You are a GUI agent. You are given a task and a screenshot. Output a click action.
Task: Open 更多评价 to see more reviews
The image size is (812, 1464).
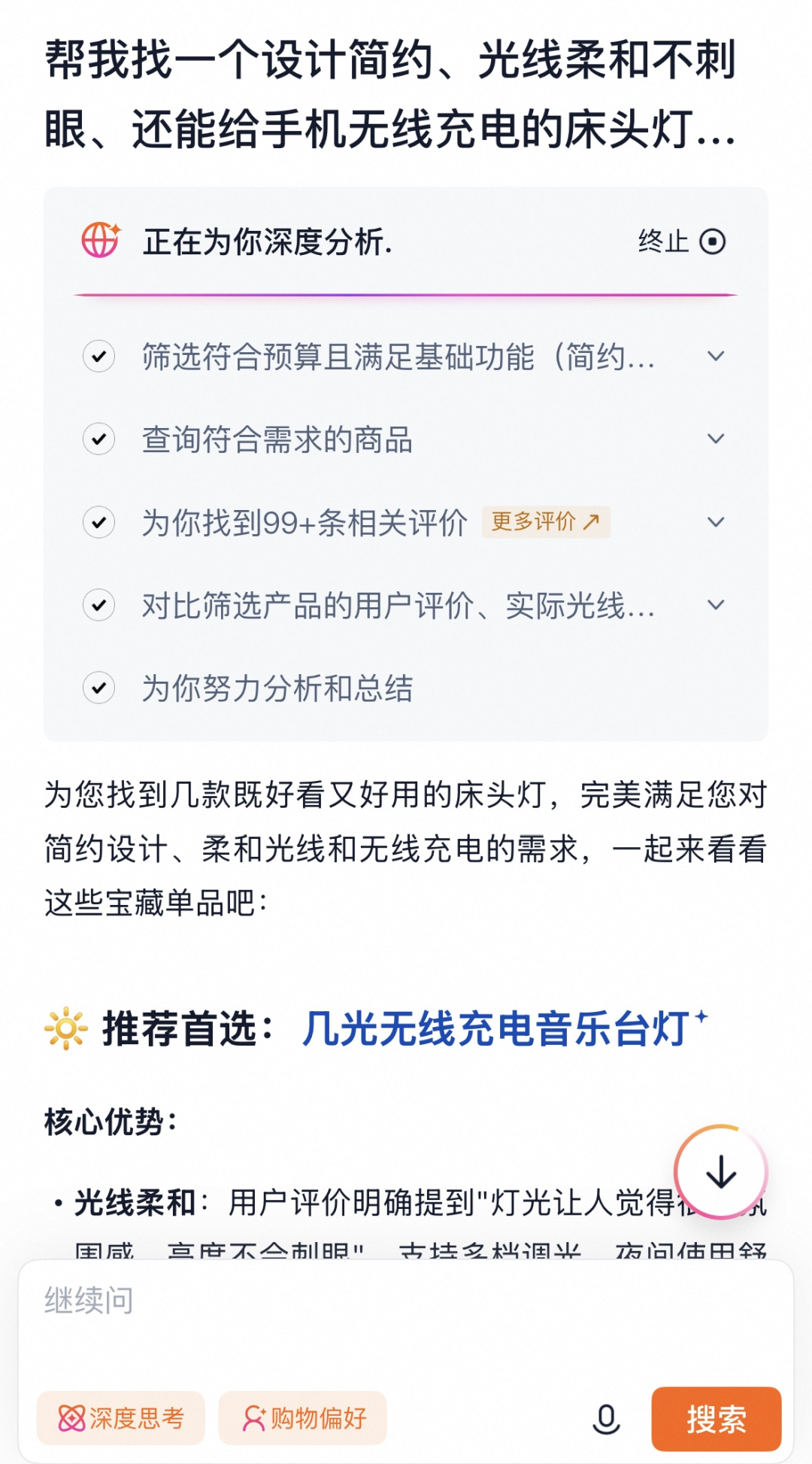(547, 521)
